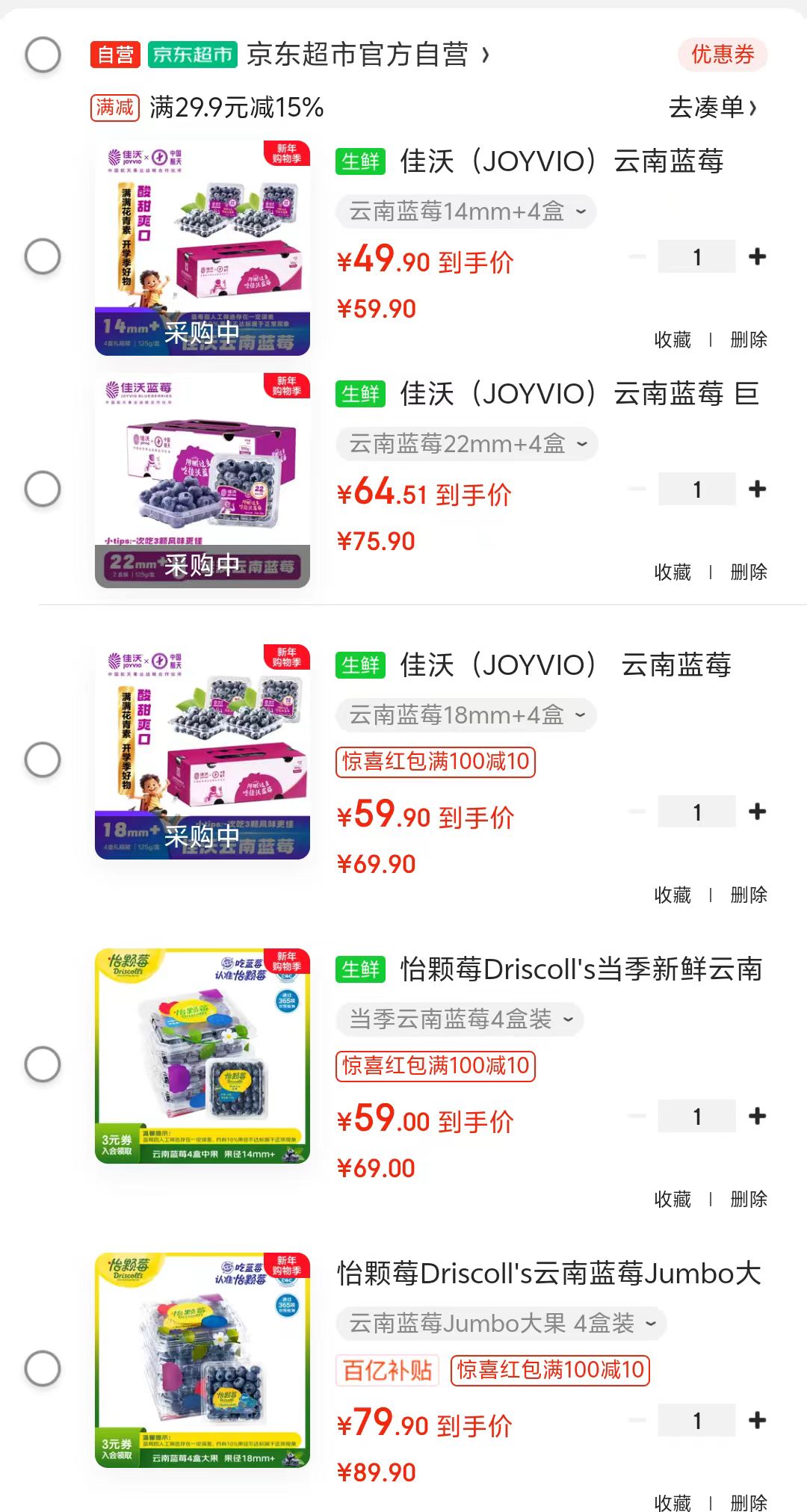
Task: Delete the 14mm blueberry item
Action: click(x=748, y=340)
